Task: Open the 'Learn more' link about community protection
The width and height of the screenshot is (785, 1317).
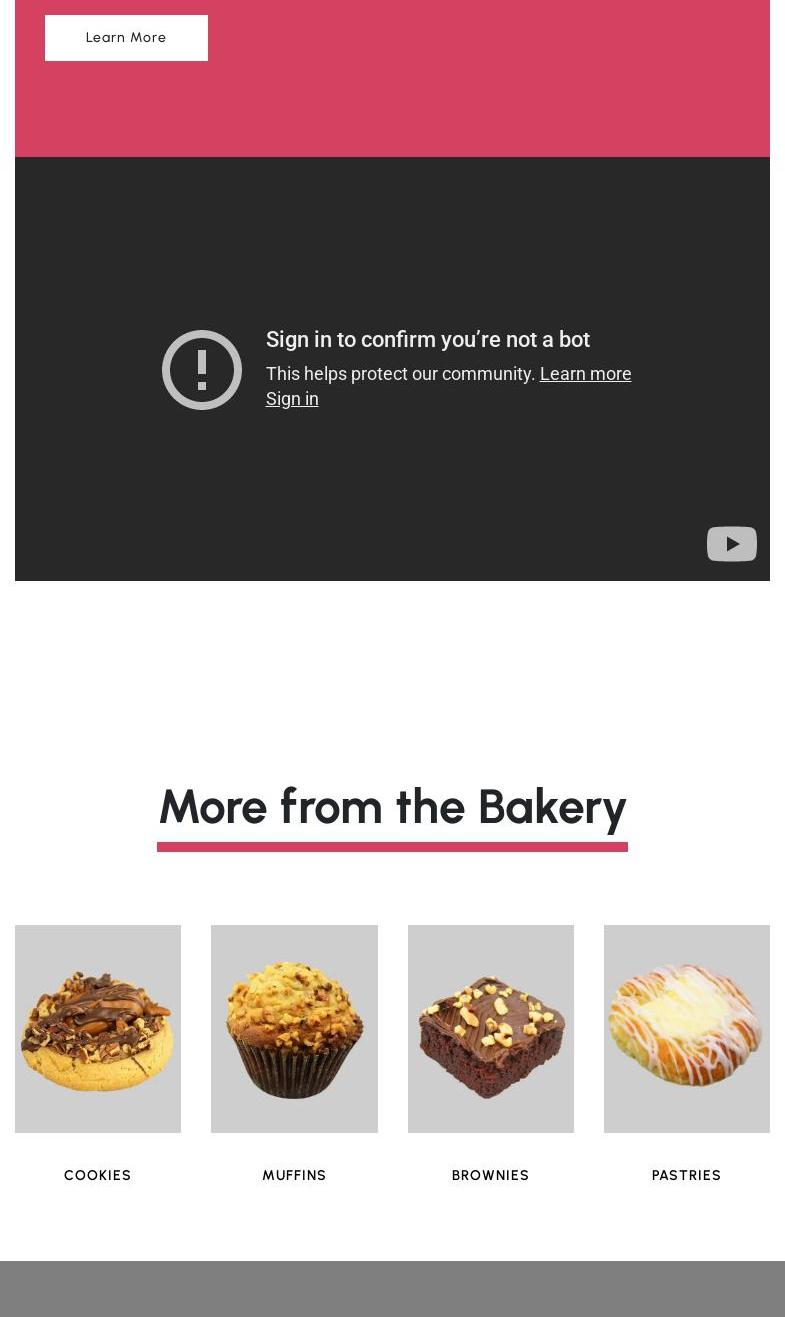Action: [x=585, y=373]
